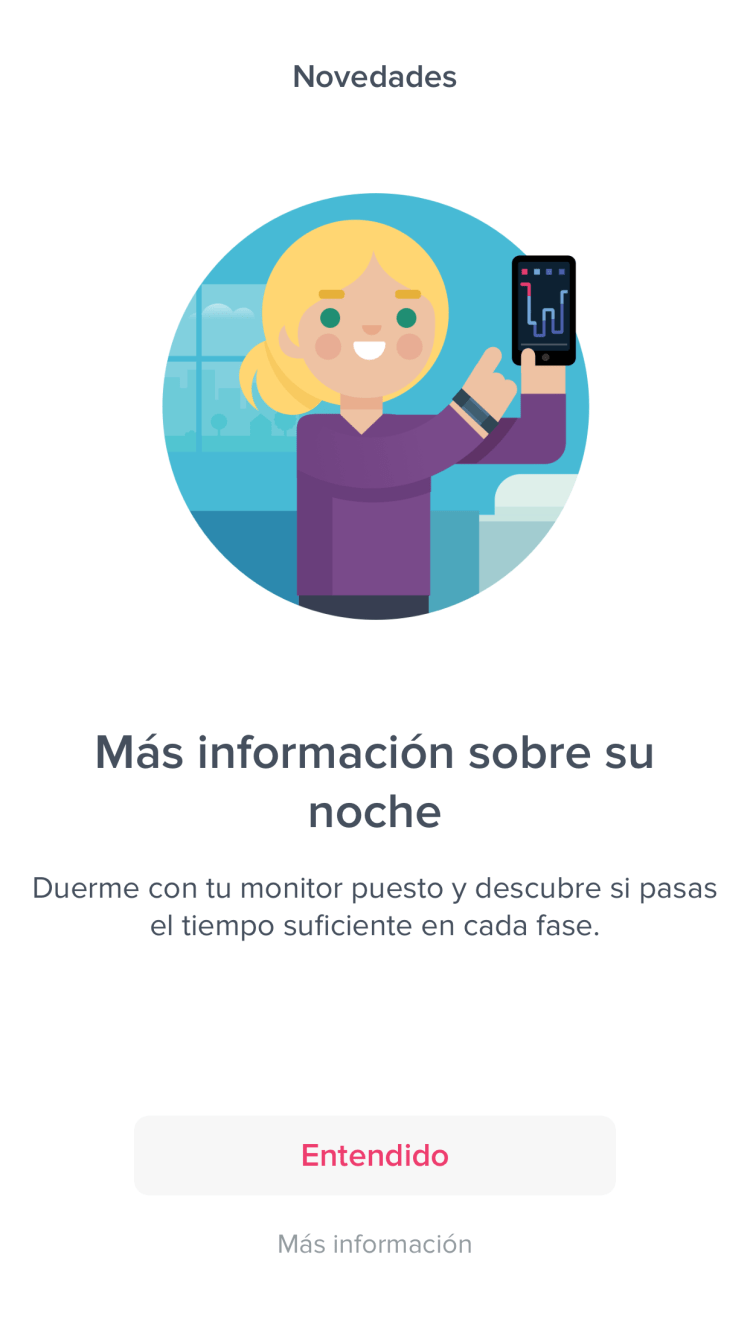The image size is (750, 1333).
Task: Tap the Entendido button
Action: [375, 1156]
